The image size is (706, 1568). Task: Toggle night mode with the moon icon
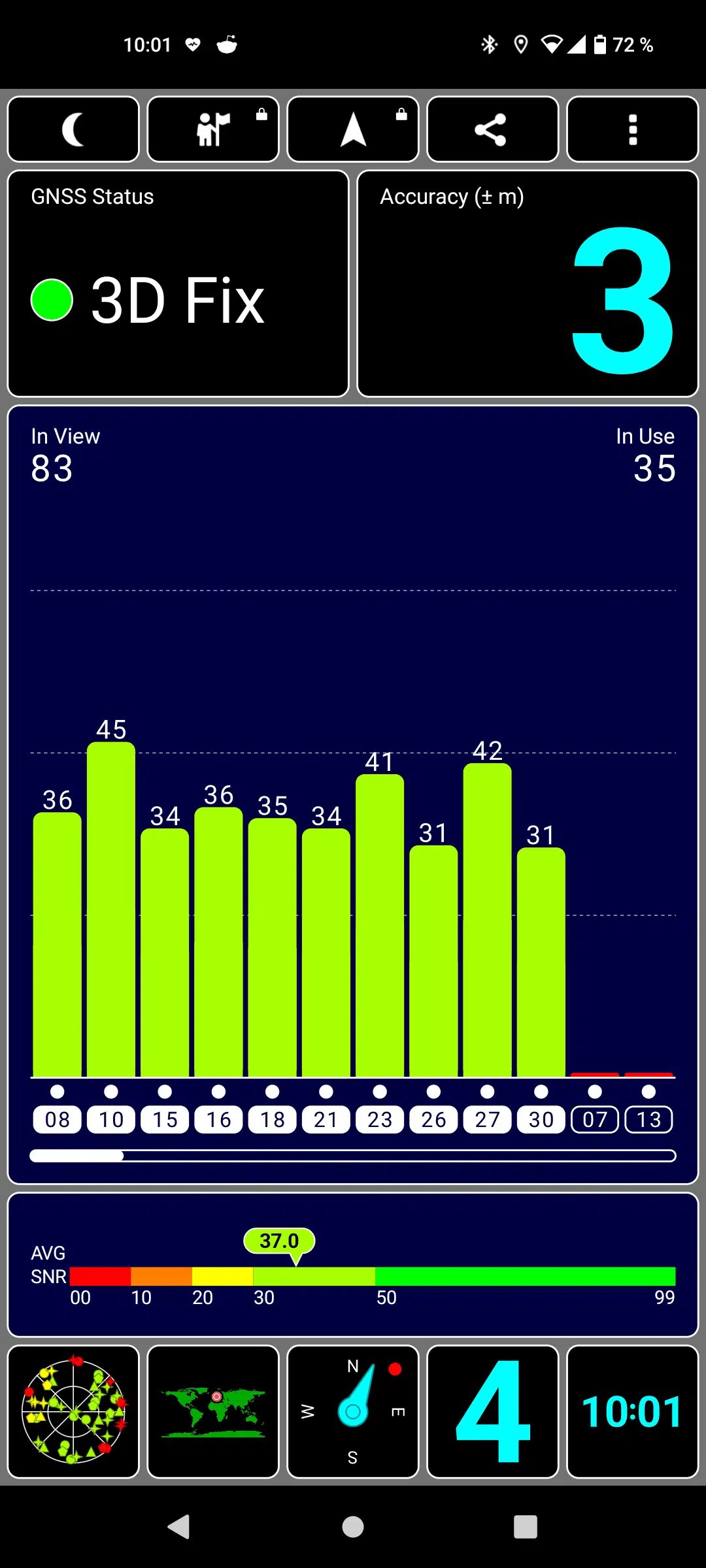pyautogui.click(x=73, y=129)
